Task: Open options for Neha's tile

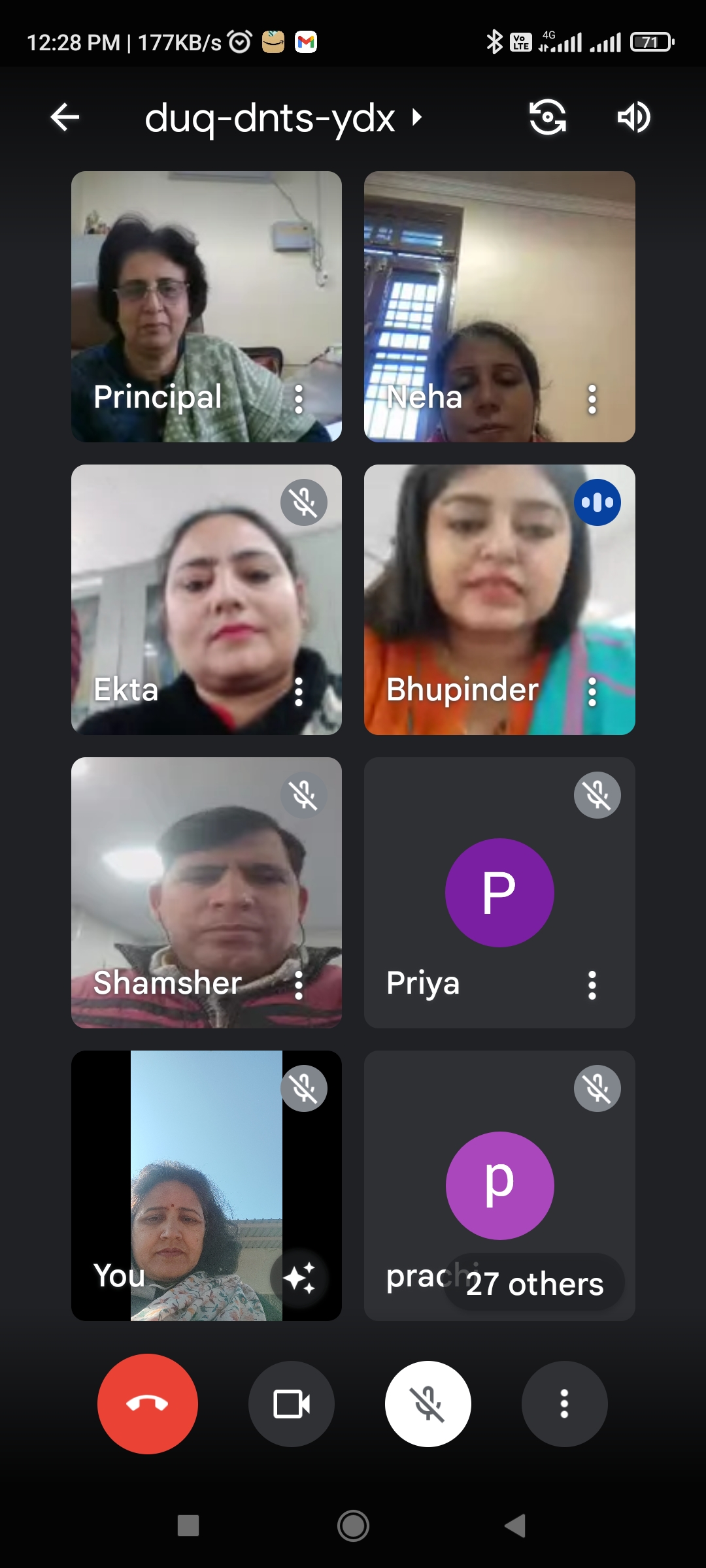Action: tap(592, 399)
